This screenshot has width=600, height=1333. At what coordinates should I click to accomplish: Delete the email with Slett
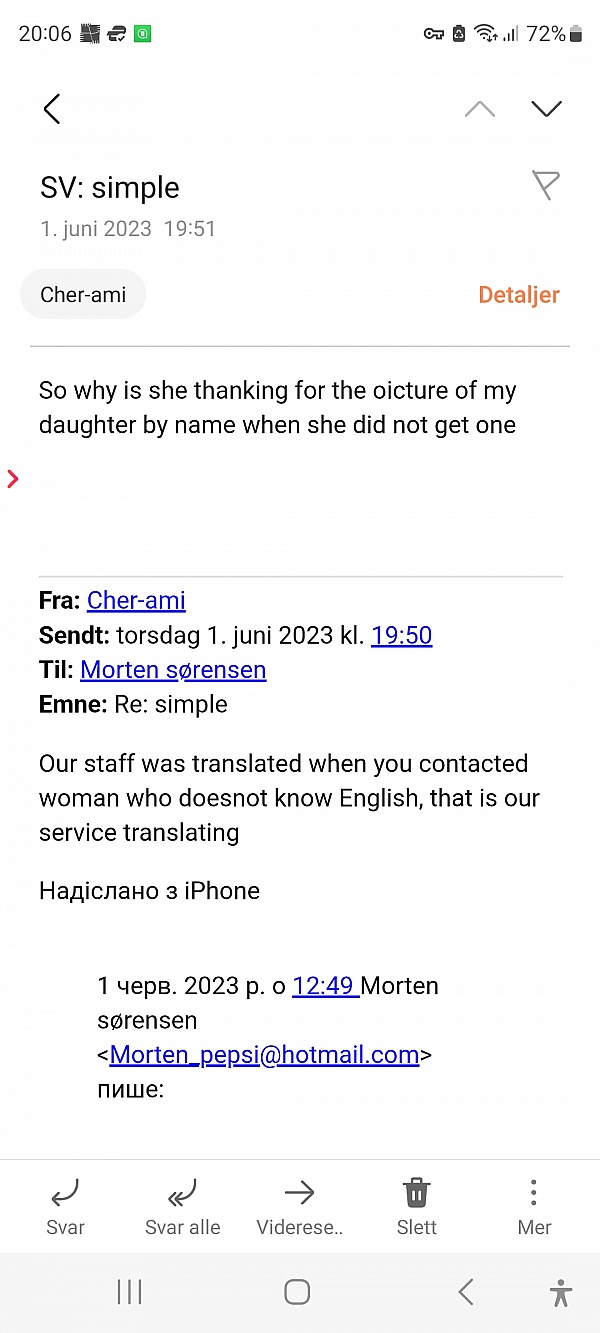[x=417, y=1207]
